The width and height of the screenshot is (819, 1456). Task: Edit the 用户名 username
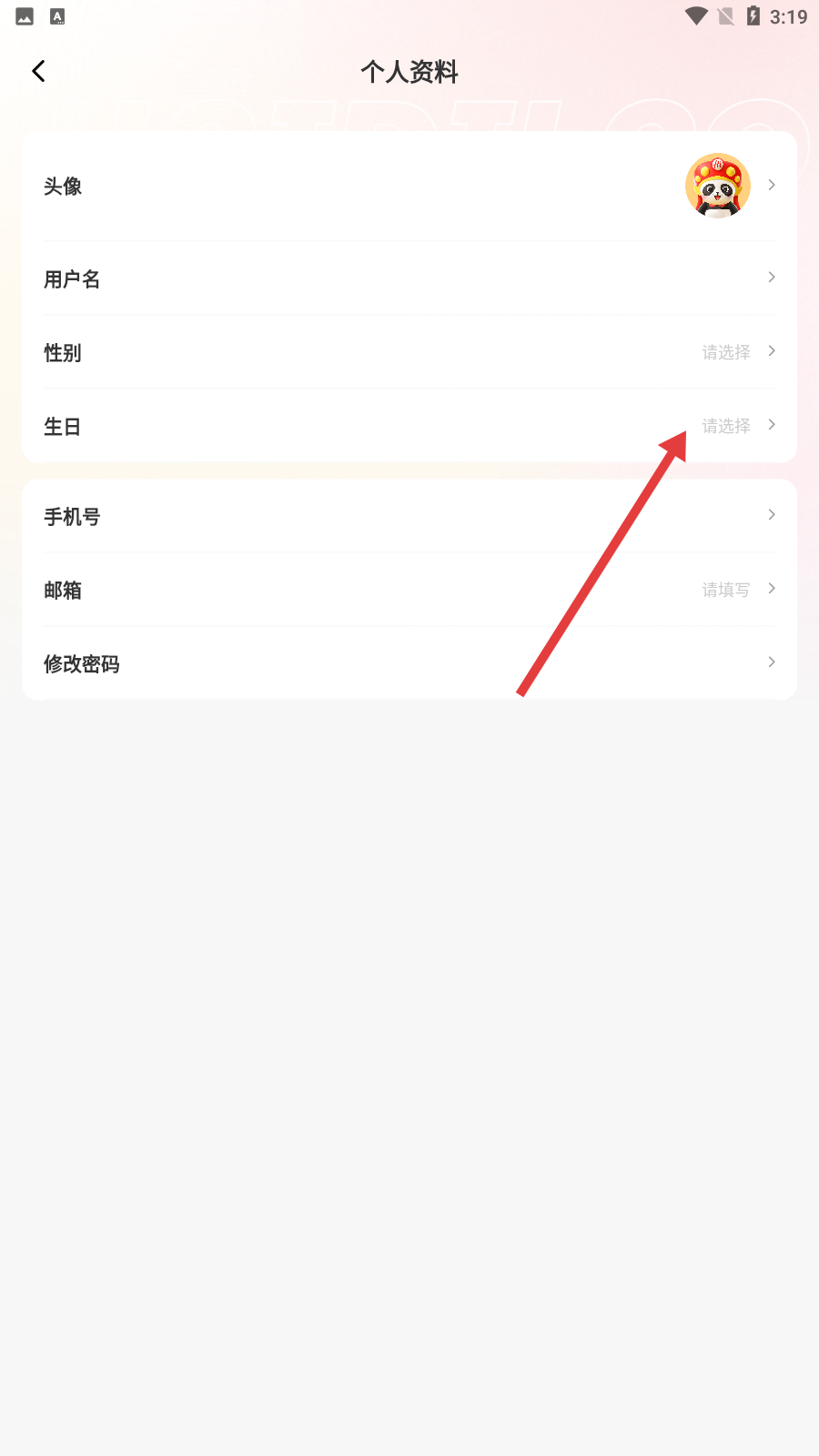coord(409,278)
